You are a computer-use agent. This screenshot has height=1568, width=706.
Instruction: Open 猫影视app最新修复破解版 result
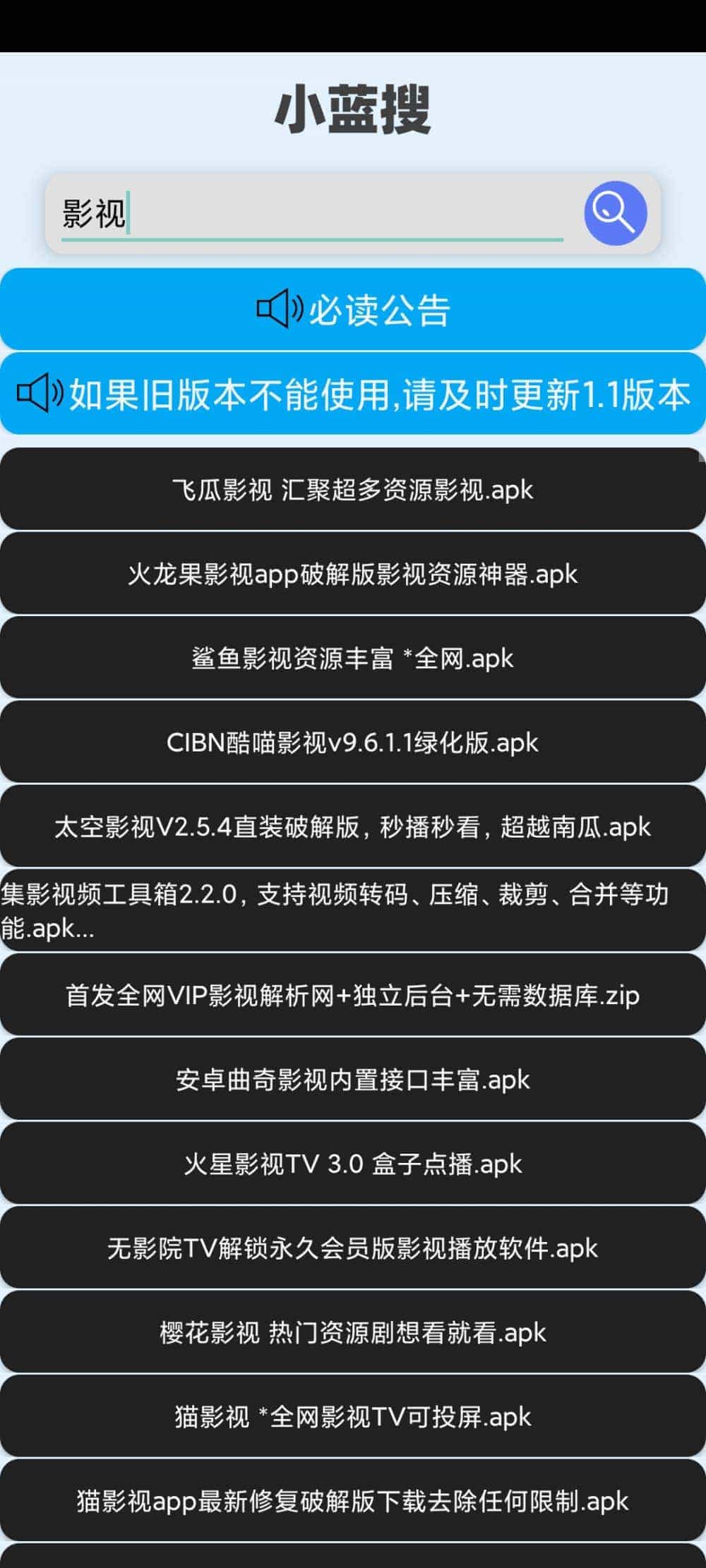pos(353,1500)
